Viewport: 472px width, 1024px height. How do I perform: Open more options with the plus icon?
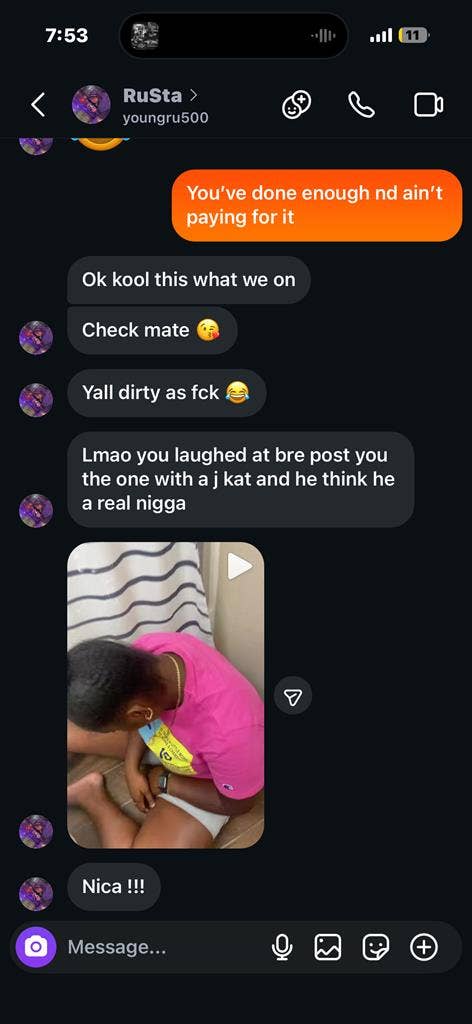click(424, 947)
